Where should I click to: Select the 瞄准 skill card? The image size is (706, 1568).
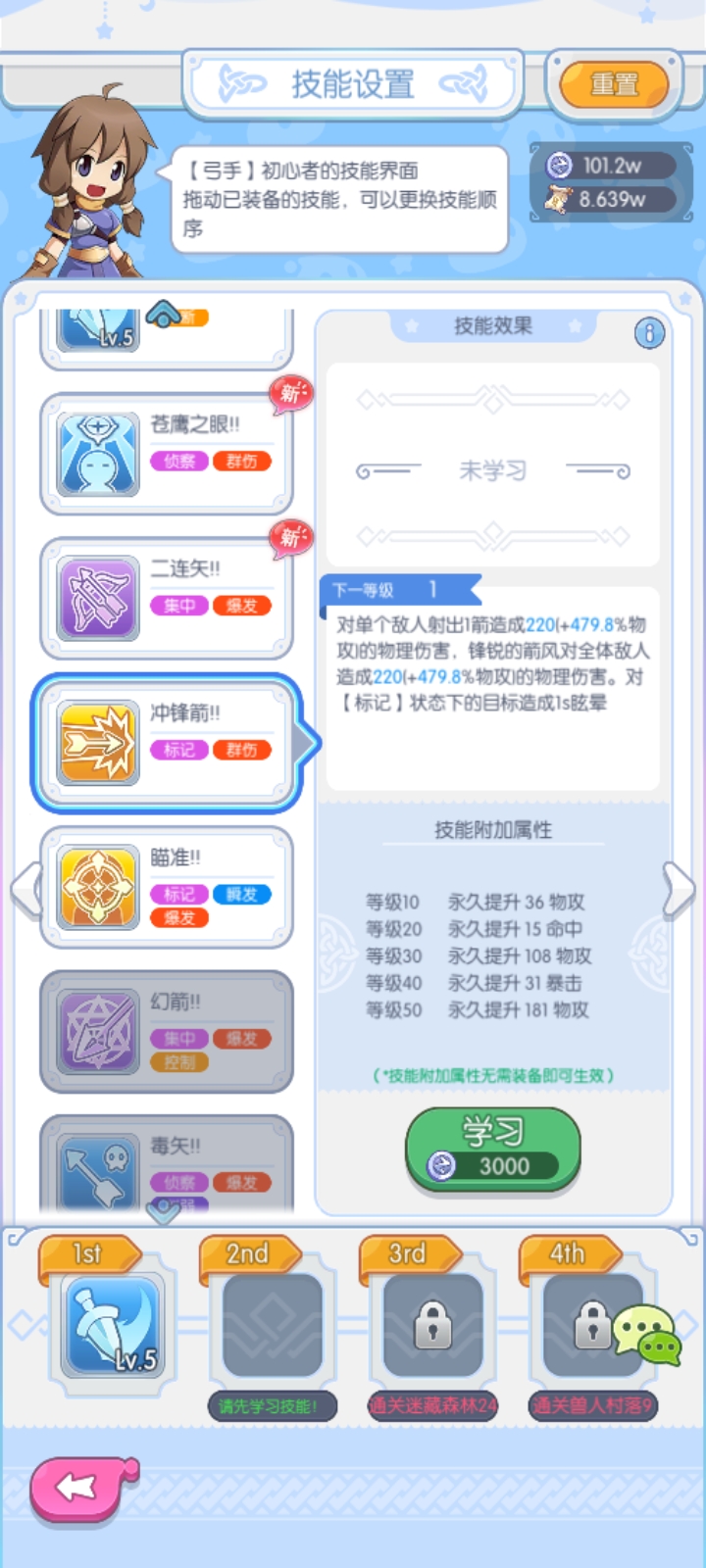pos(167,887)
